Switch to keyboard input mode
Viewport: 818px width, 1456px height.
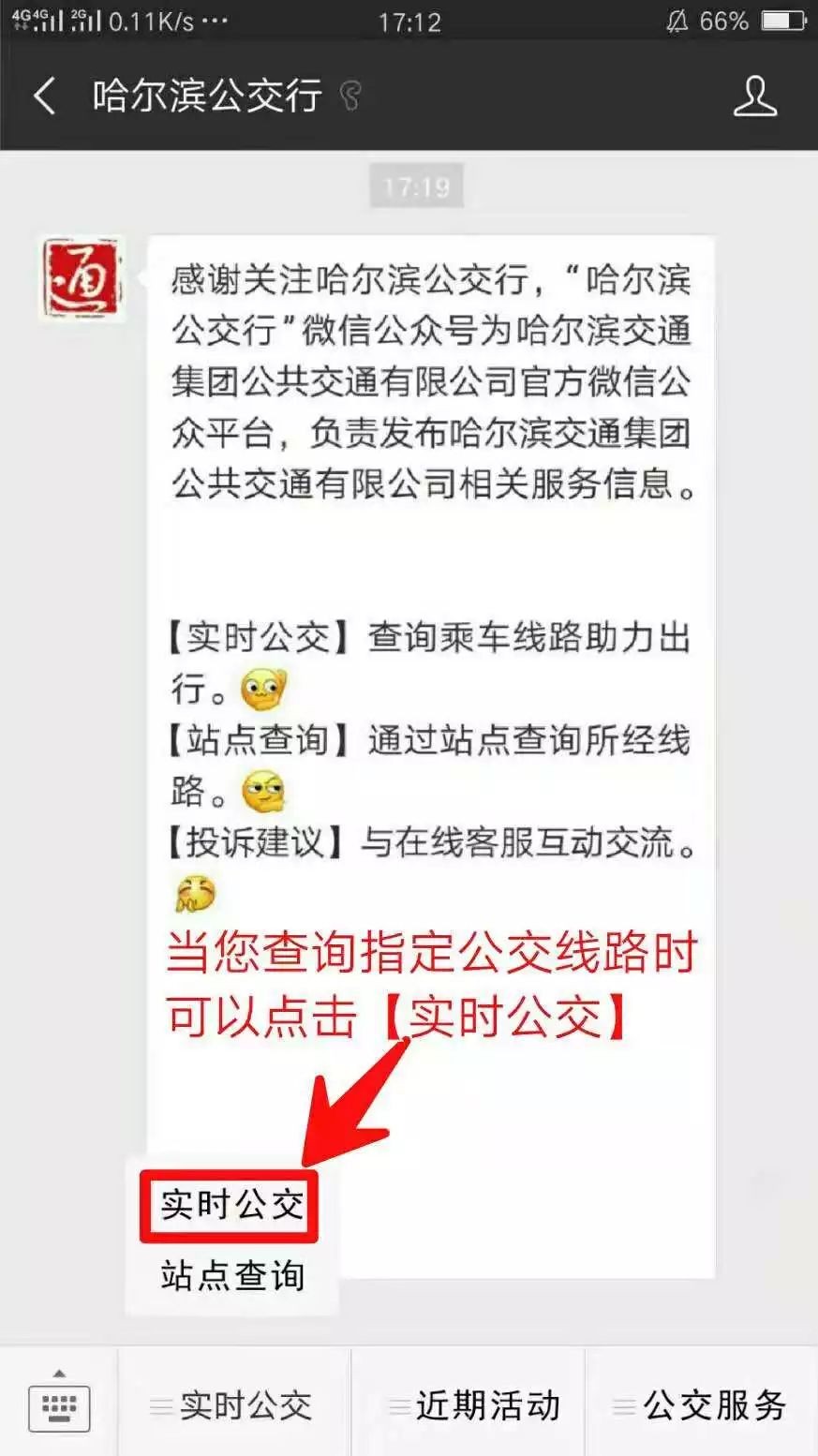coord(59,1404)
